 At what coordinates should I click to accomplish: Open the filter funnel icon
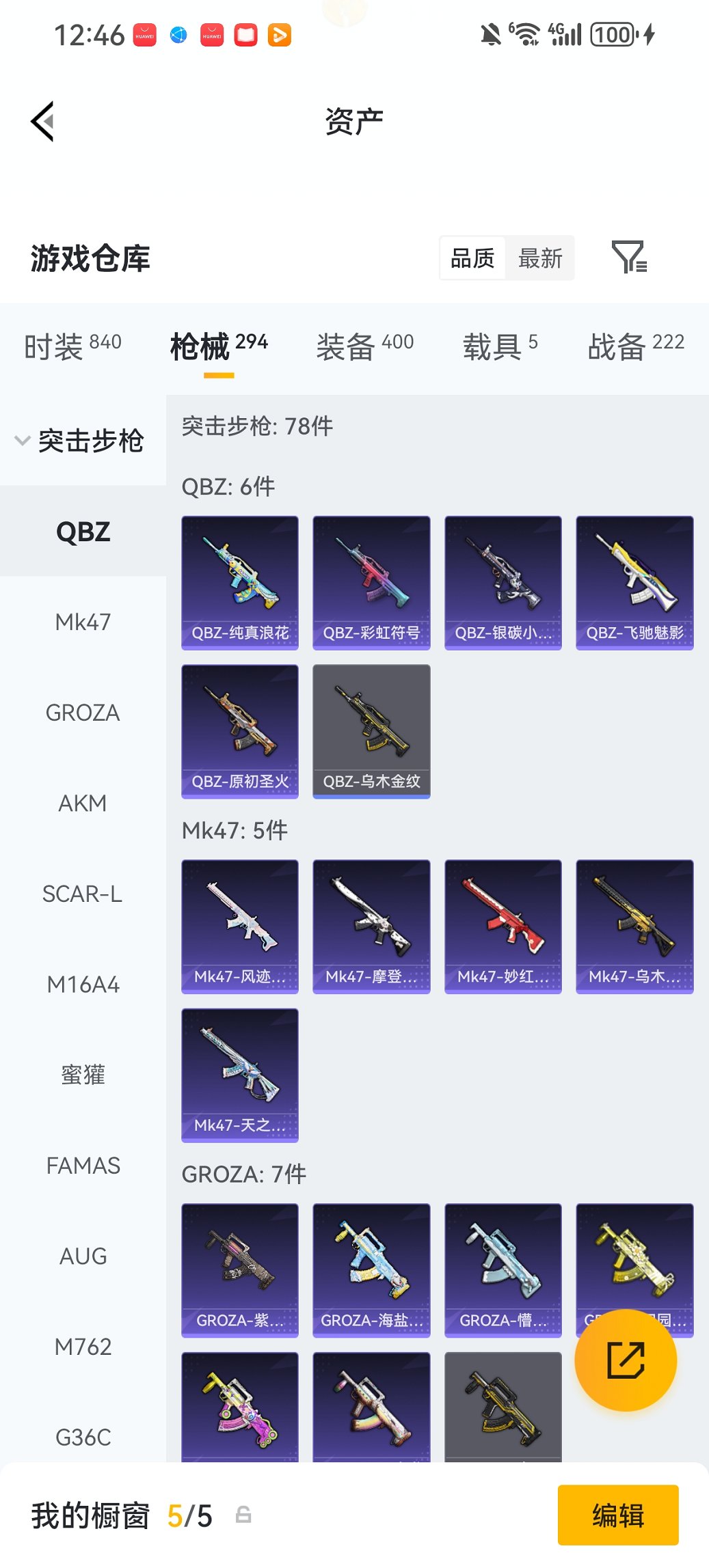coord(630,258)
